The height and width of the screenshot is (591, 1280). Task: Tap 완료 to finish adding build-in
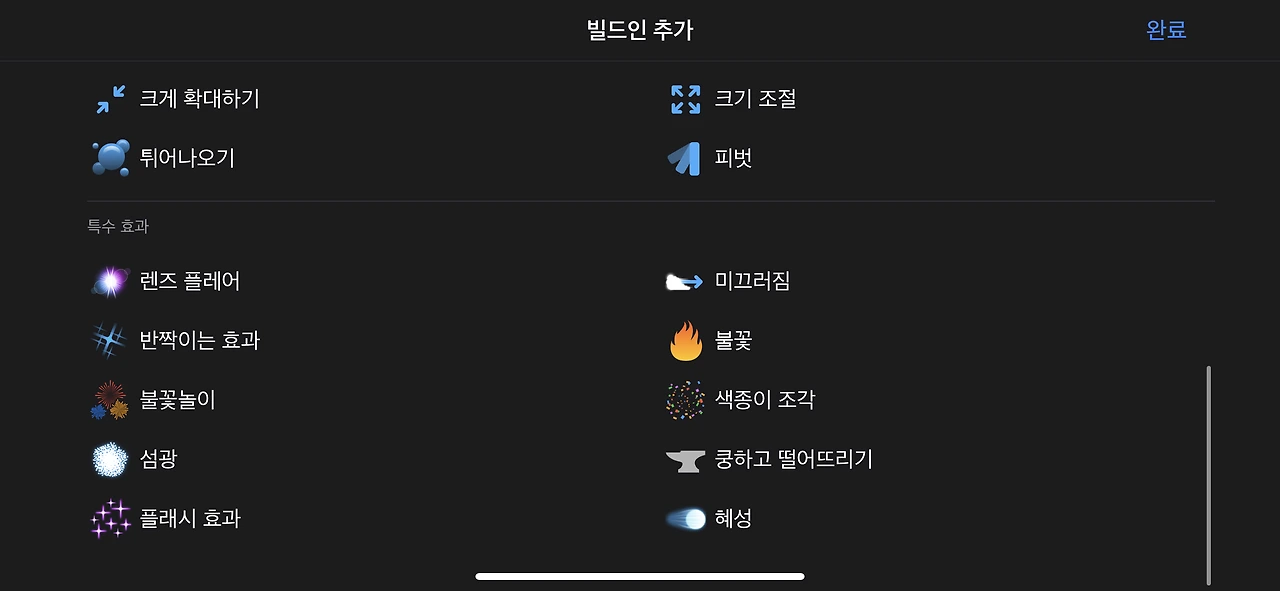[1166, 30]
